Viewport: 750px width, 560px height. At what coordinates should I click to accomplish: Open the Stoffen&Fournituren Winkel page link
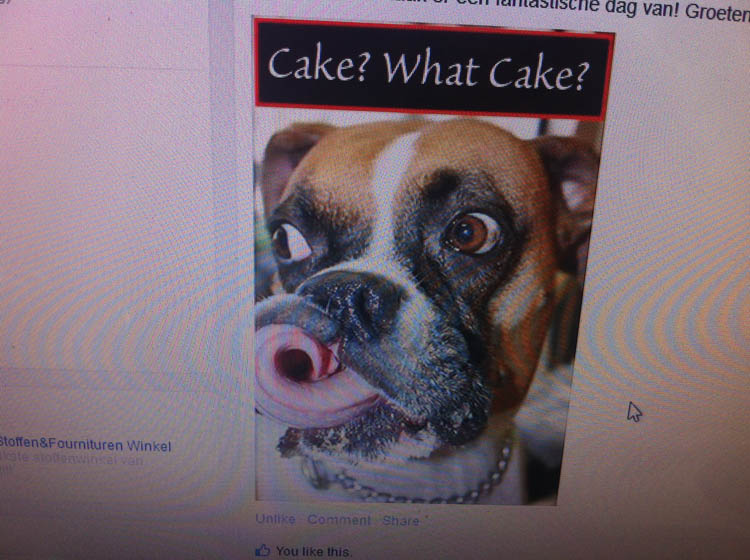coord(86,445)
